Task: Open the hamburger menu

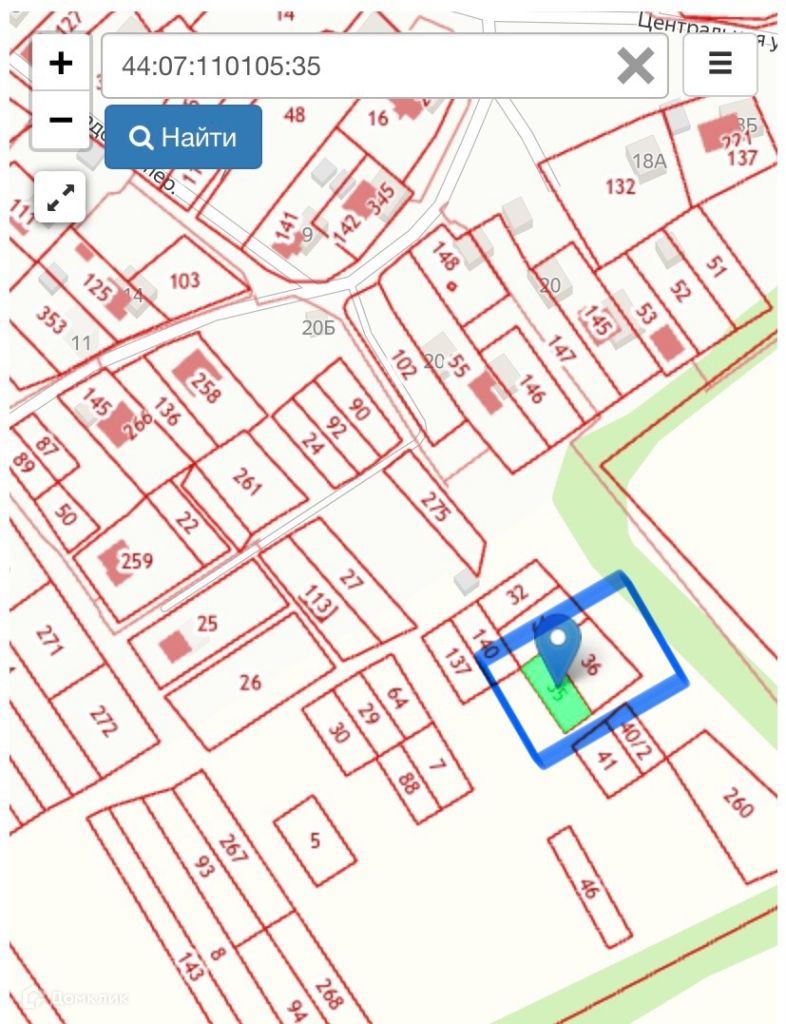Action: (x=720, y=65)
